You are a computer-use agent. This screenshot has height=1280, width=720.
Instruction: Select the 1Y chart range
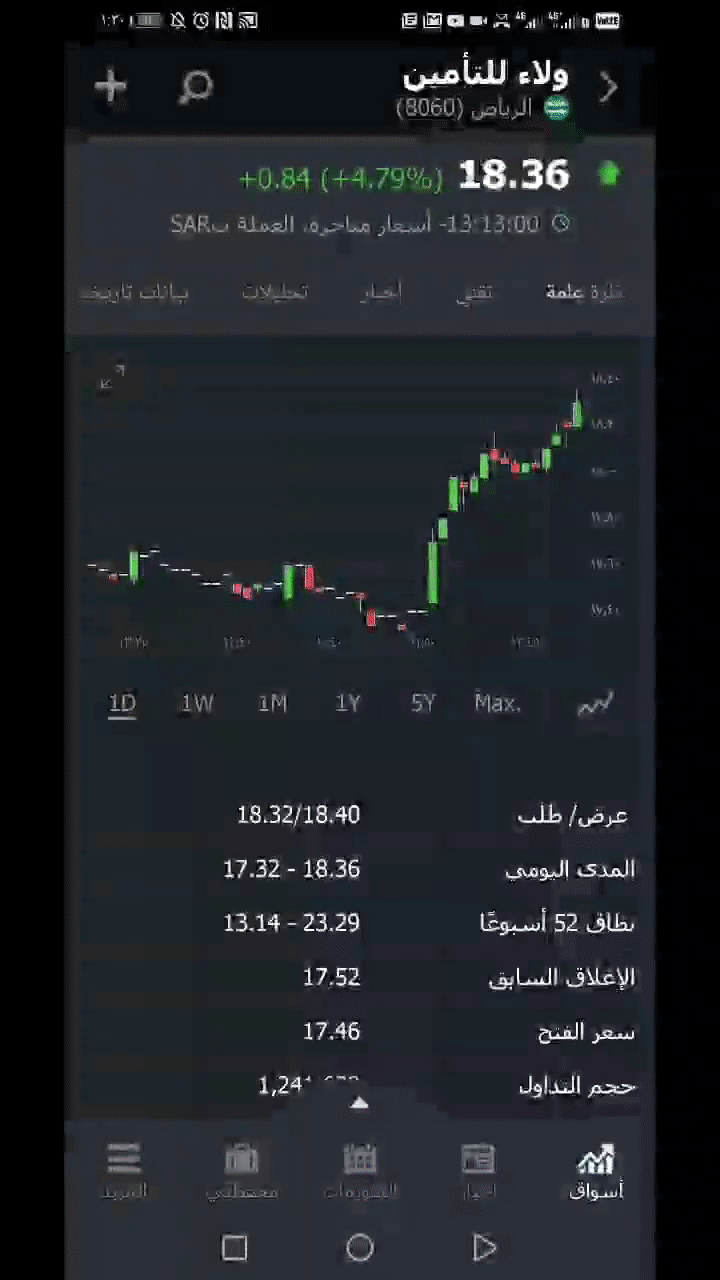[347, 703]
